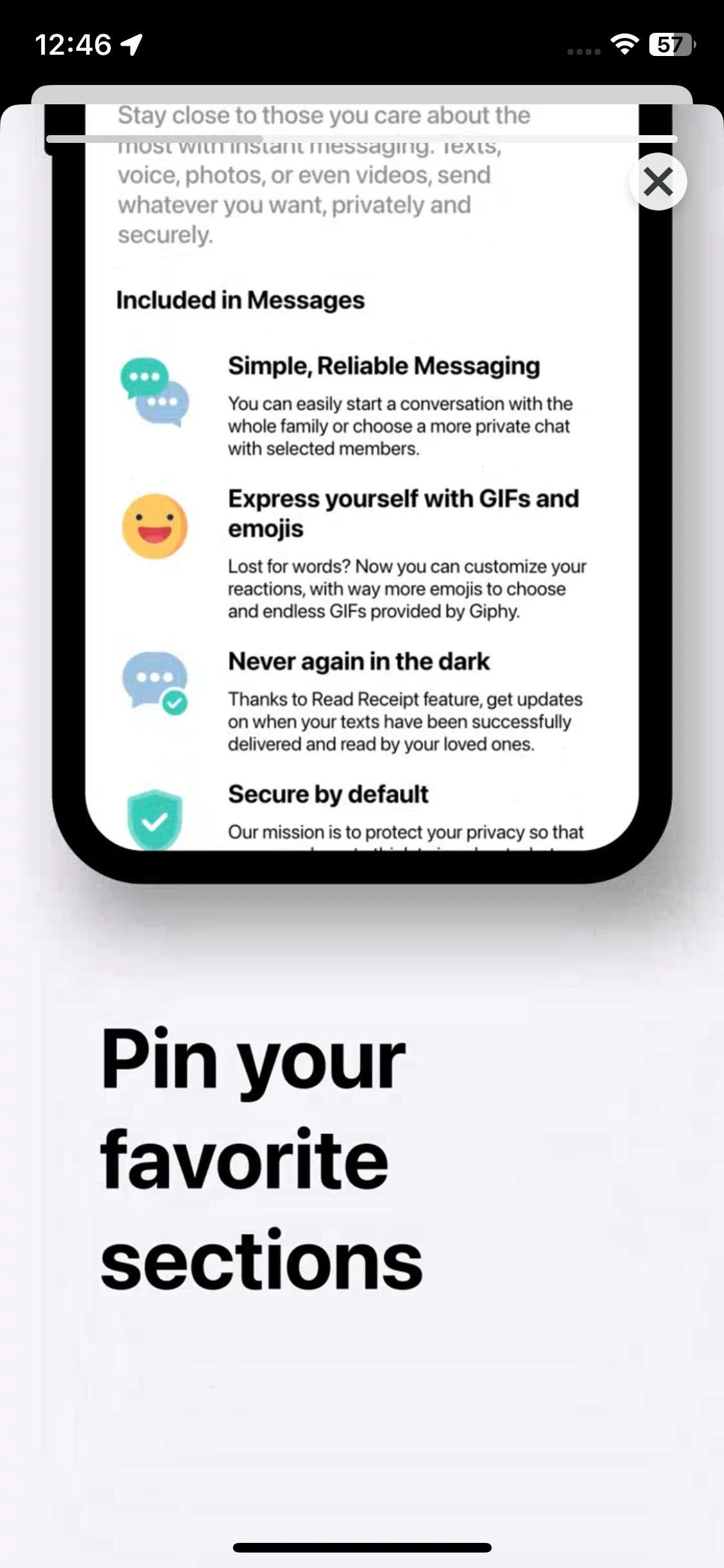The width and height of the screenshot is (724, 1568).
Task: Close the full-screen preview
Action: pos(658,182)
